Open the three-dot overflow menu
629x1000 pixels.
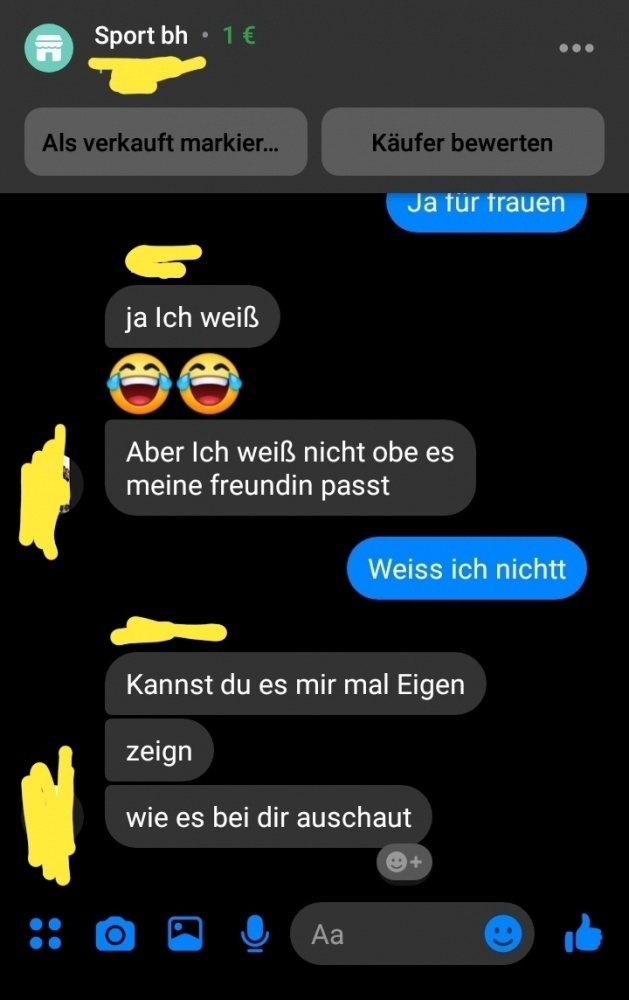pos(576,48)
